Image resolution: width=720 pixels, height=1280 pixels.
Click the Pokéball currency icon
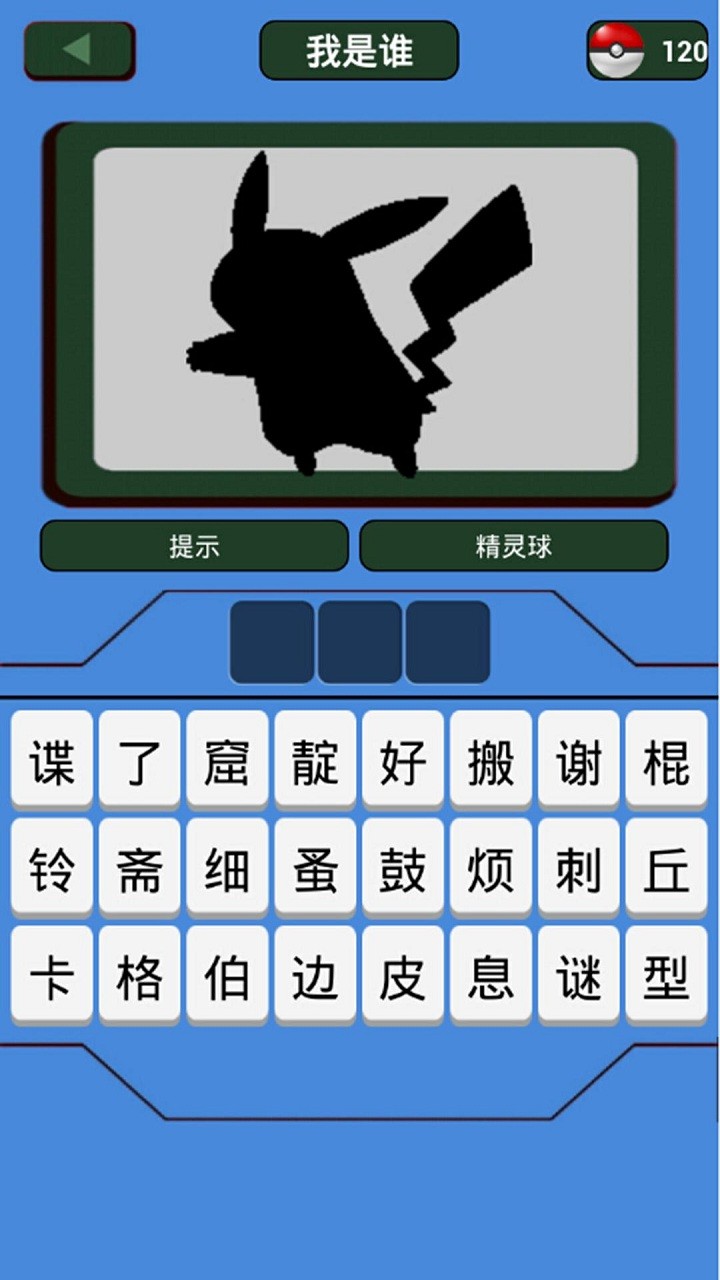[x=620, y=45]
